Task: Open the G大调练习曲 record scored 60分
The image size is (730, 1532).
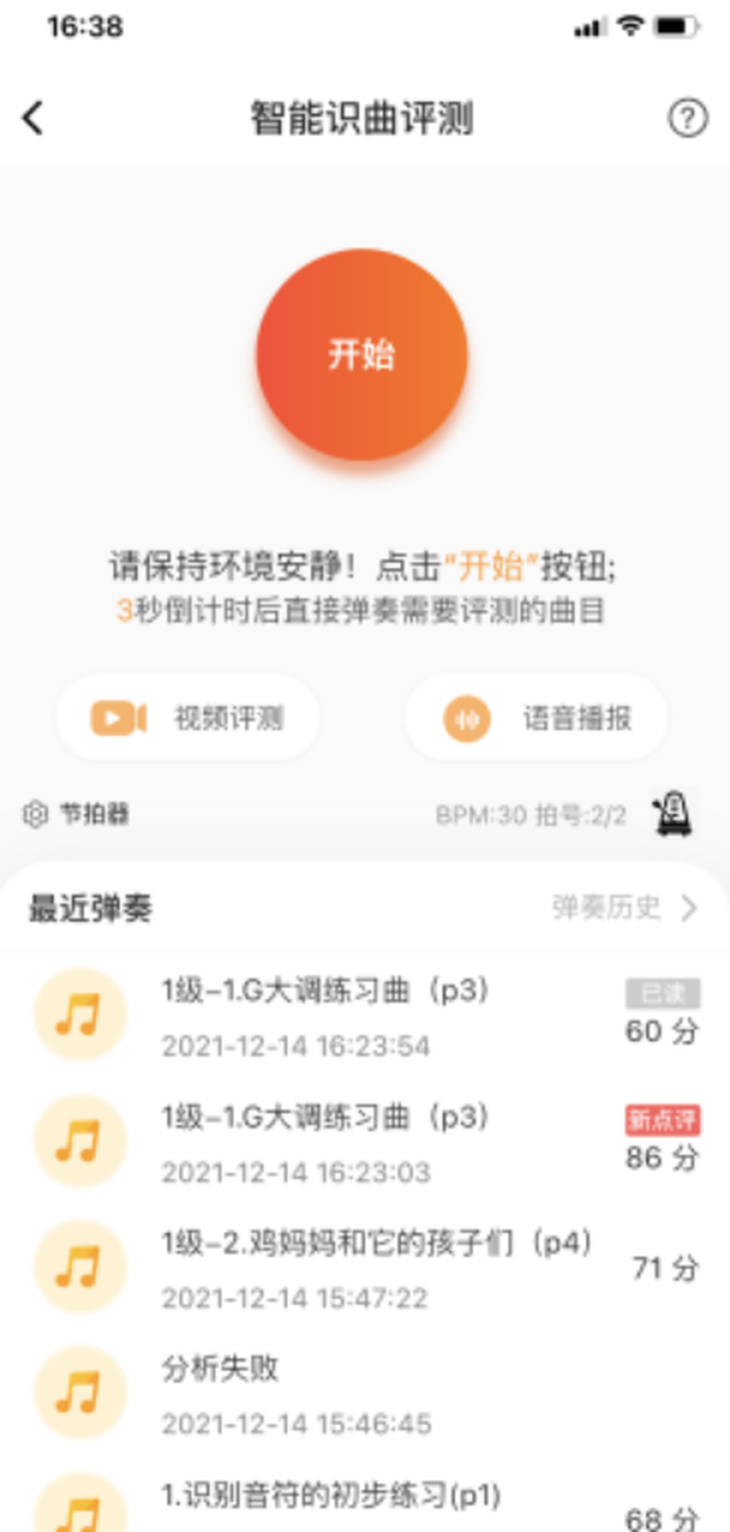Action: coord(365,1016)
